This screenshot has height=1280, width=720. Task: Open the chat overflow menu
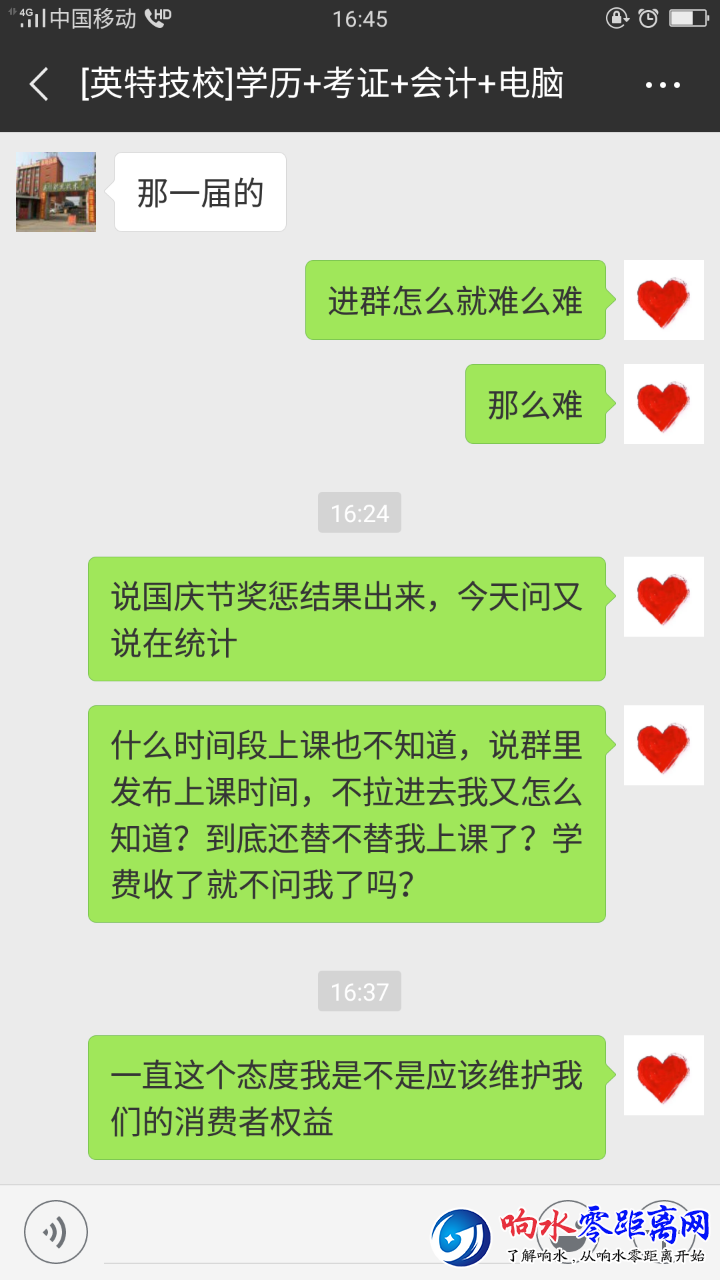click(662, 85)
